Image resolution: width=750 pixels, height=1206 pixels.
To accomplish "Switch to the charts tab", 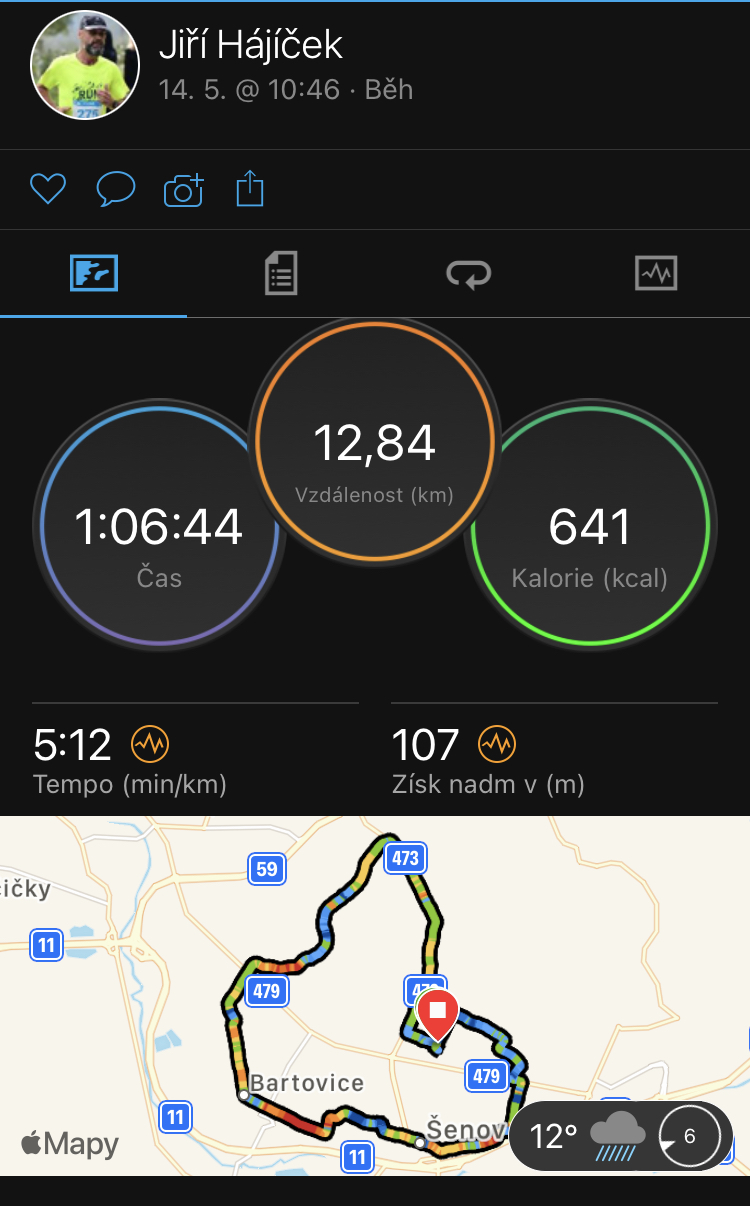I will pyautogui.click(x=656, y=273).
